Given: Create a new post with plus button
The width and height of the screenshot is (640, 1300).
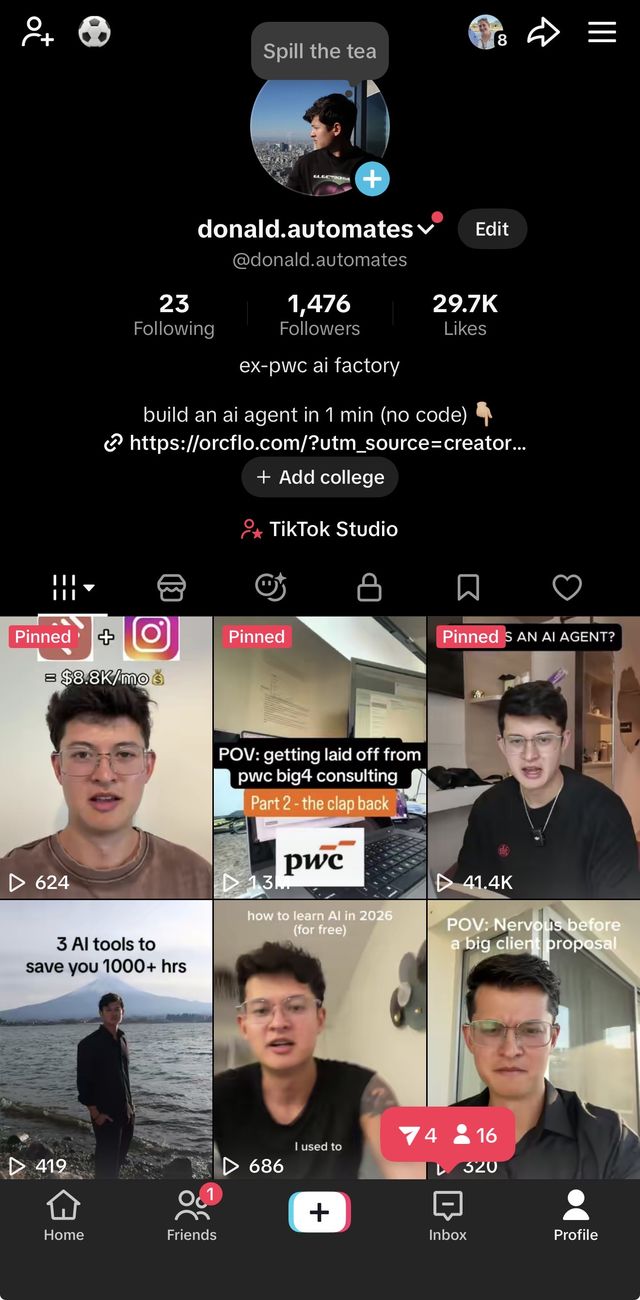Looking at the screenshot, I should [320, 1213].
